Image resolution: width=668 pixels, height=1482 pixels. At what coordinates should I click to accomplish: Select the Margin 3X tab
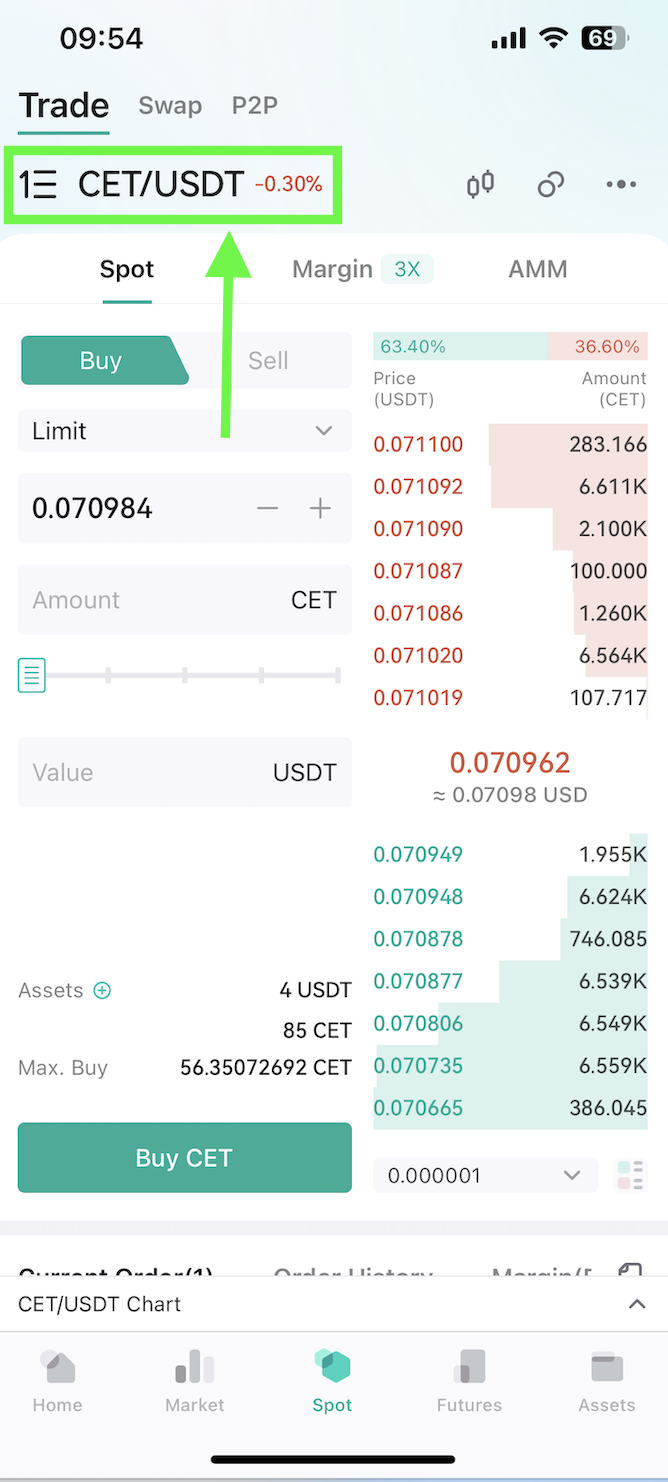[x=362, y=269]
